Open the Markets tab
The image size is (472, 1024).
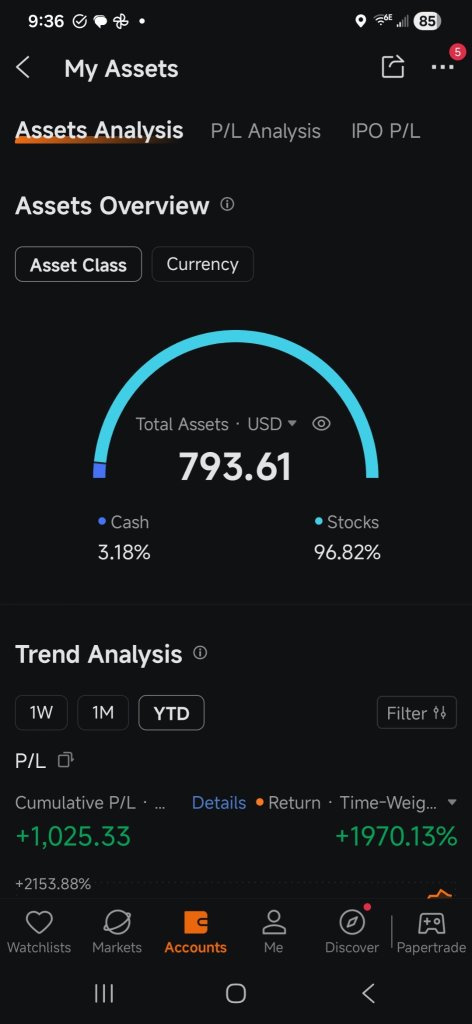(117, 932)
